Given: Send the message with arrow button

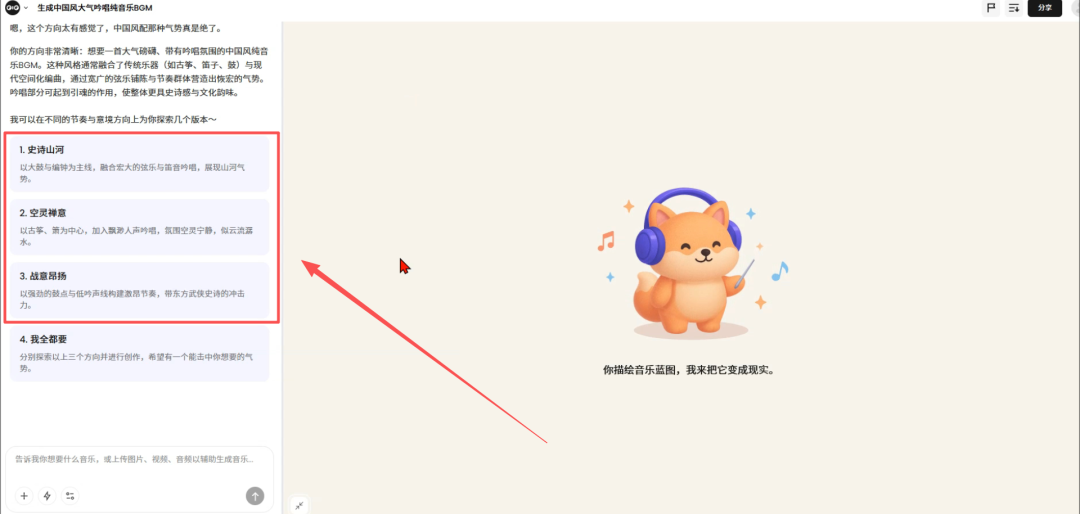Looking at the screenshot, I should pos(255,495).
